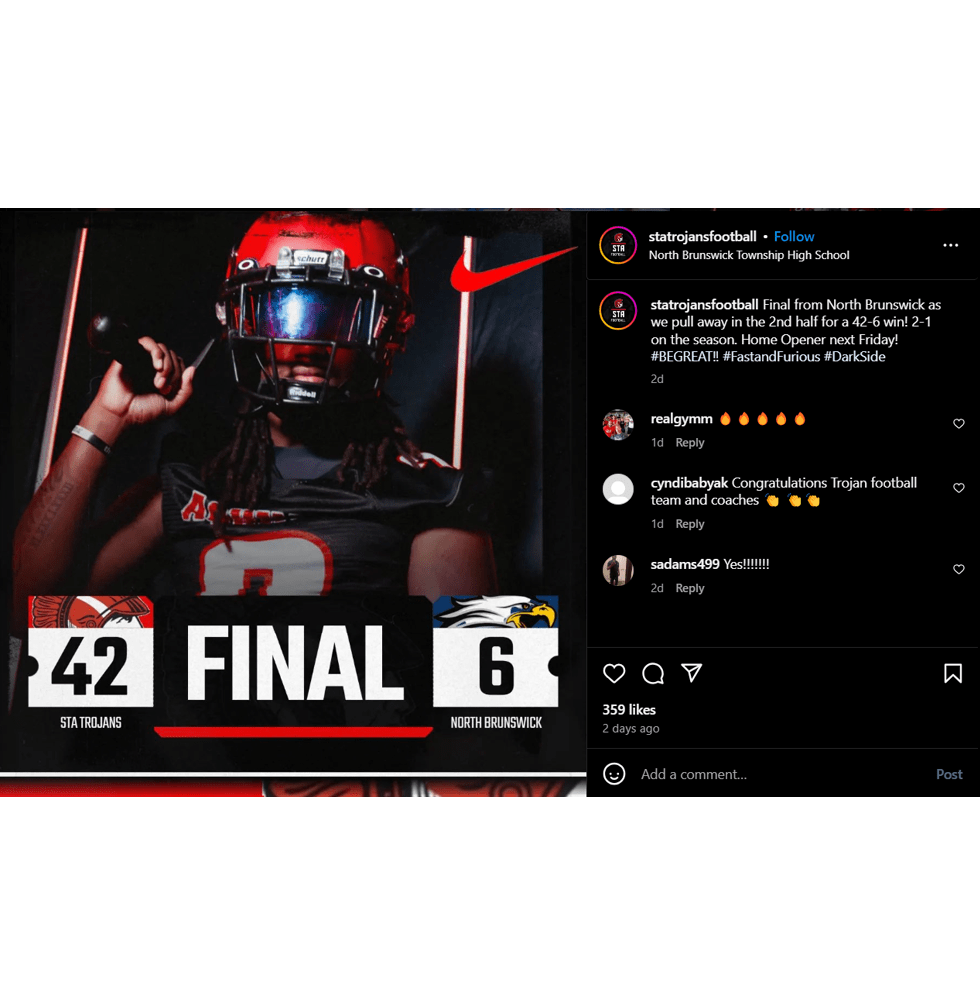Open the comment bubble icon

point(653,674)
